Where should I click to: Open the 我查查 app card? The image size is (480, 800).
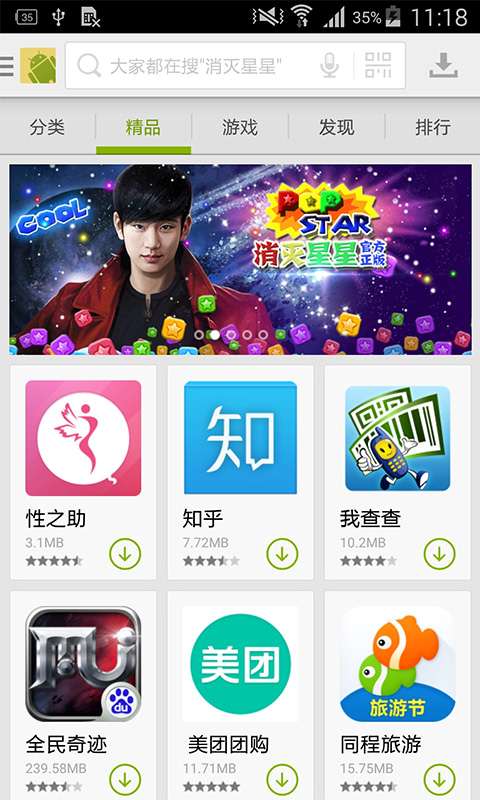[397, 472]
